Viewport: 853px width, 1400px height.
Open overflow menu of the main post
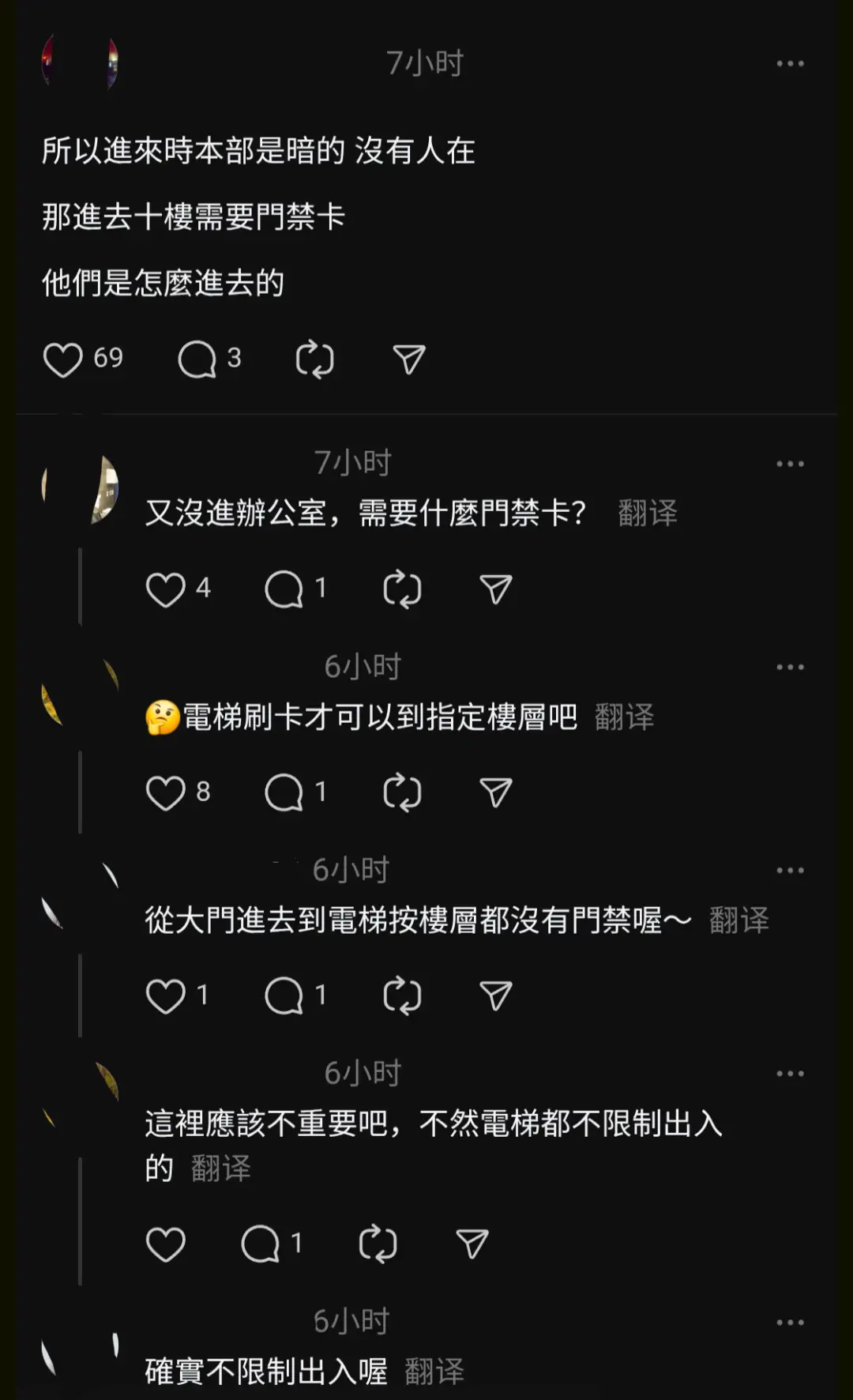tap(789, 64)
